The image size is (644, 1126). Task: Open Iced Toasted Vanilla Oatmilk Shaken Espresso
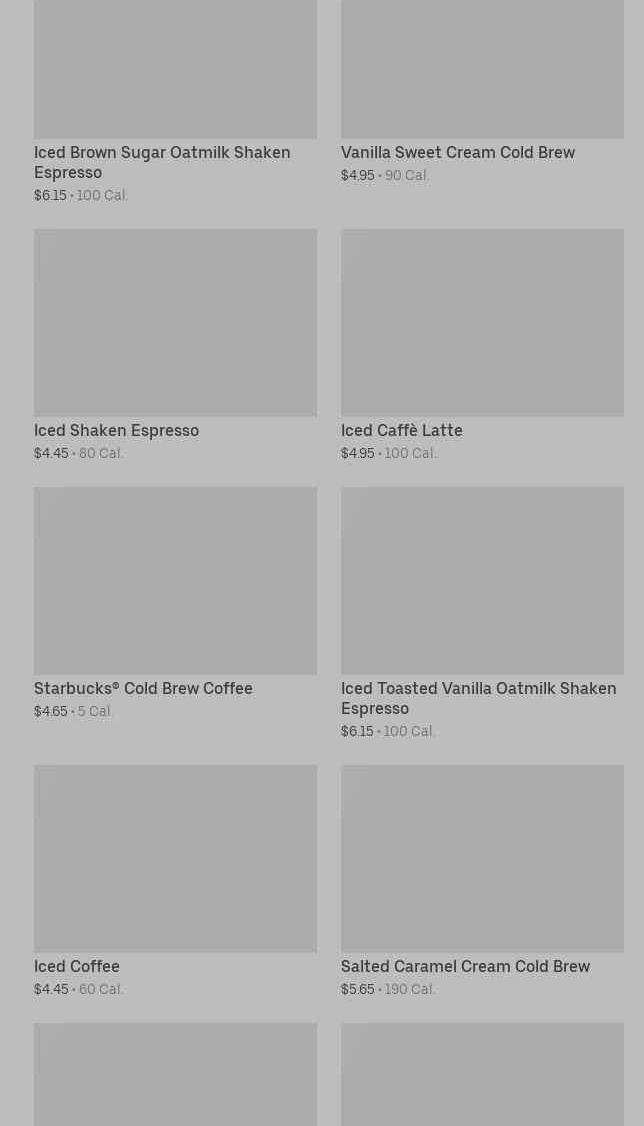coord(482,613)
